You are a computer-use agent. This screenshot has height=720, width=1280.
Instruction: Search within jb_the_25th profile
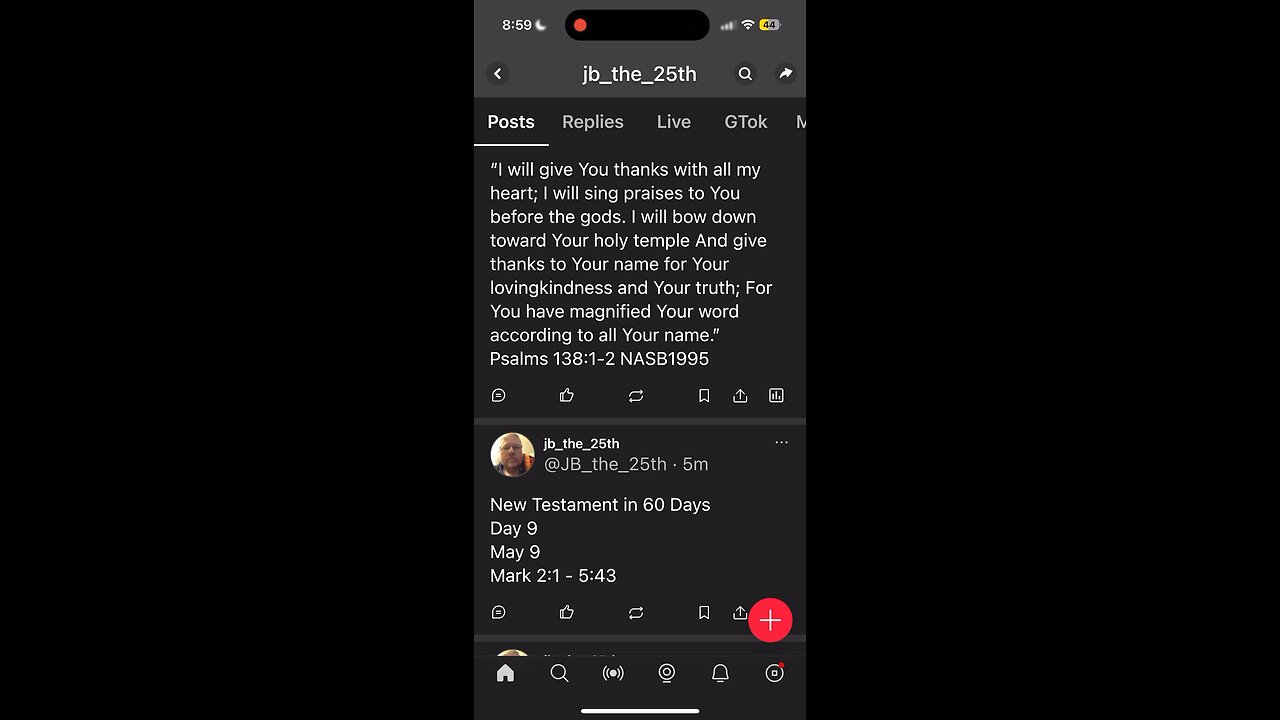[745, 73]
